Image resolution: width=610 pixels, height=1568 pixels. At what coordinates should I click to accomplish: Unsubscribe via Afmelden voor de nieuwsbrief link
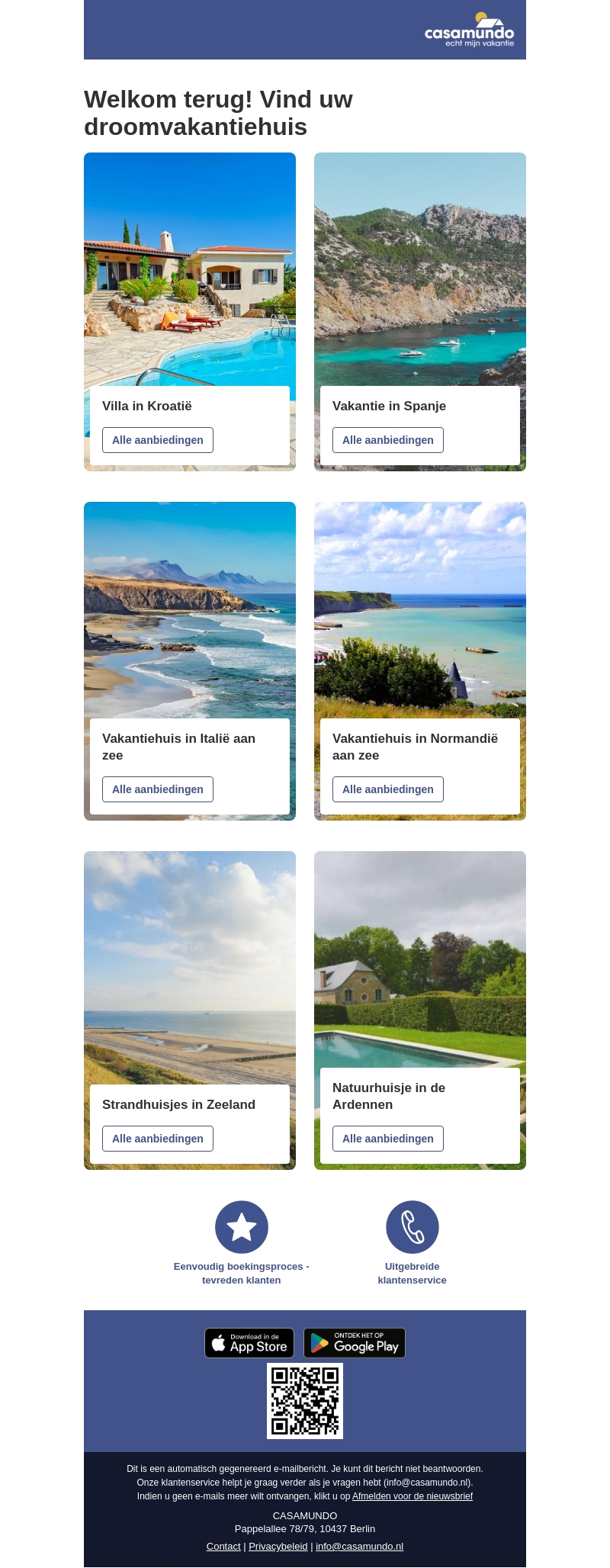click(413, 1496)
